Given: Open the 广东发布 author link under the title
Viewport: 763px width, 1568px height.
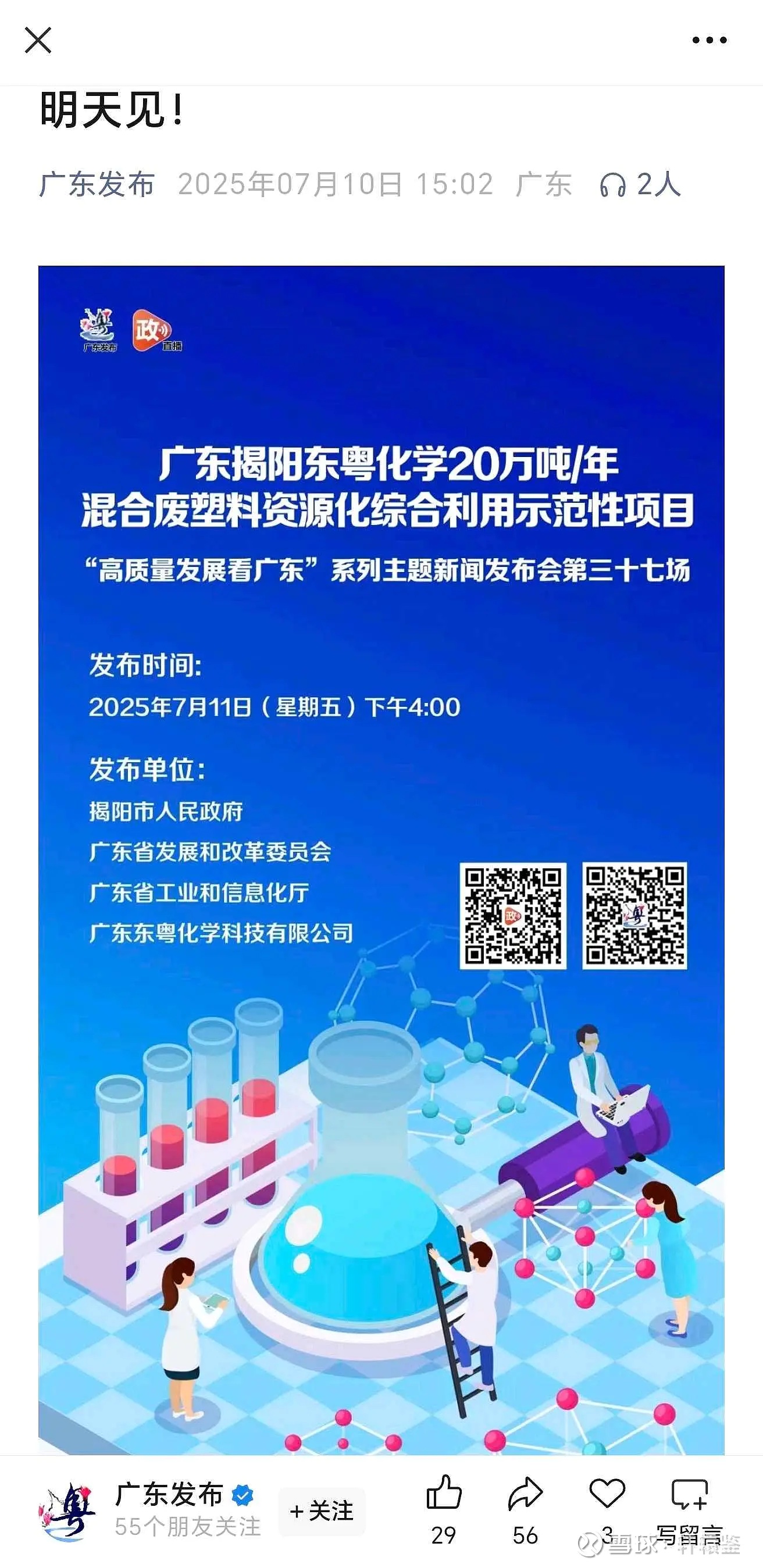Looking at the screenshot, I should (x=98, y=184).
